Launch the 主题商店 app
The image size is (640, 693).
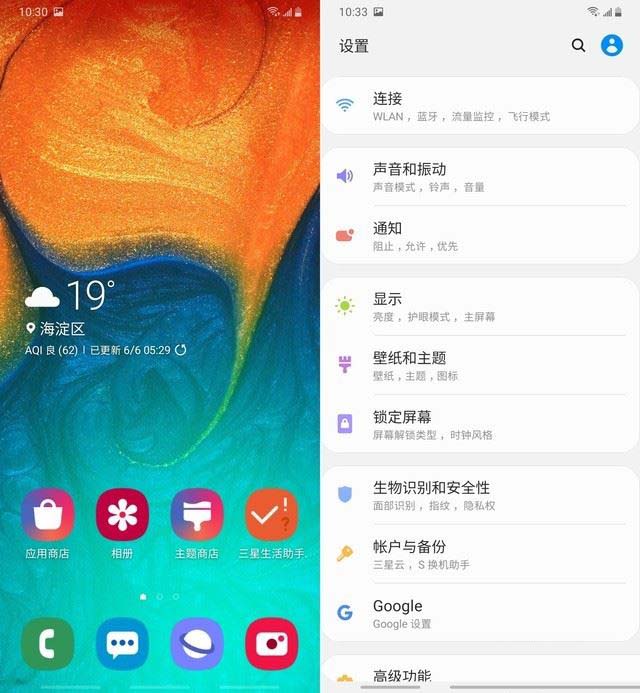(197, 515)
